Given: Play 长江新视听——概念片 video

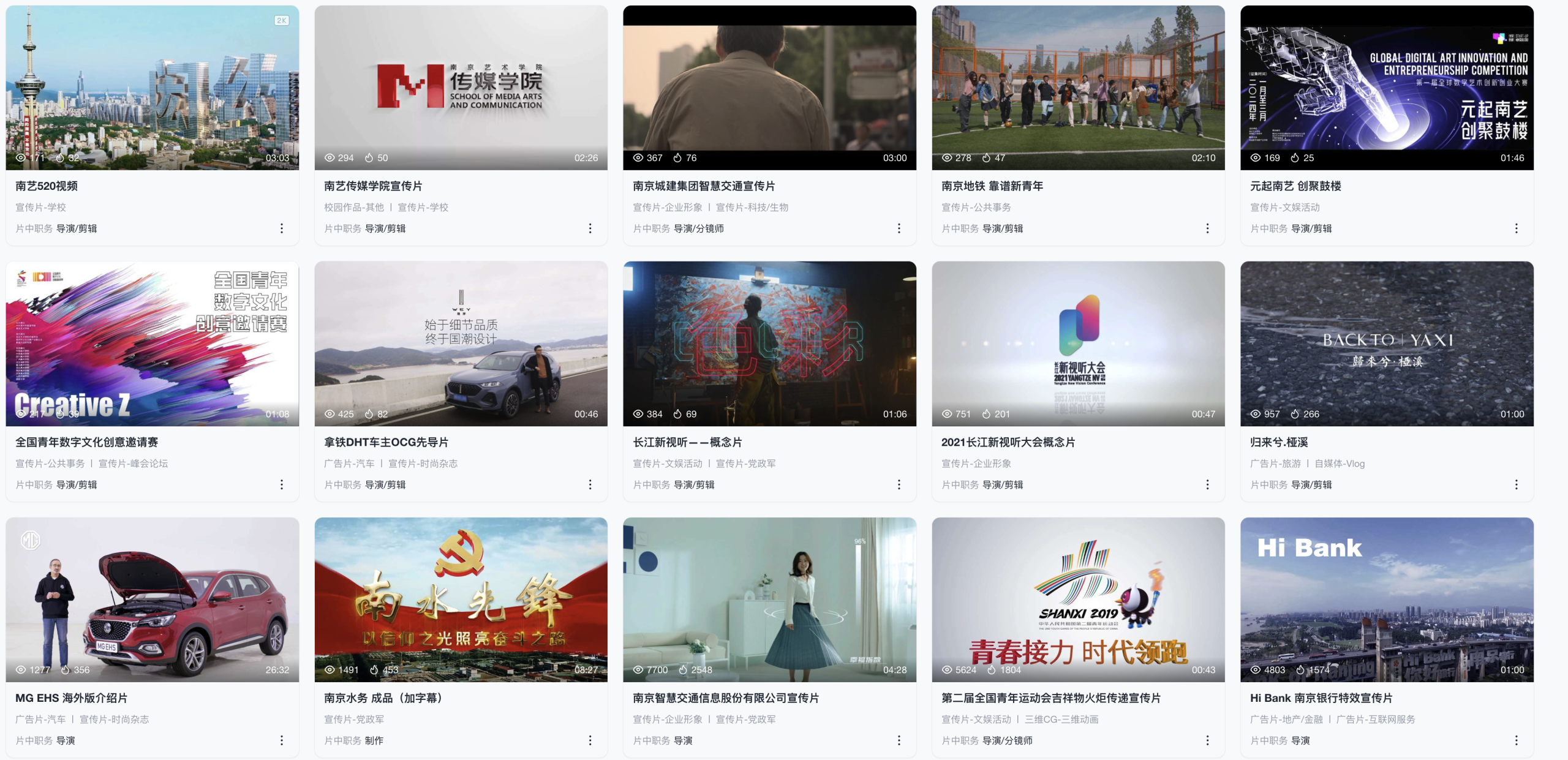Looking at the screenshot, I should click(769, 344).
